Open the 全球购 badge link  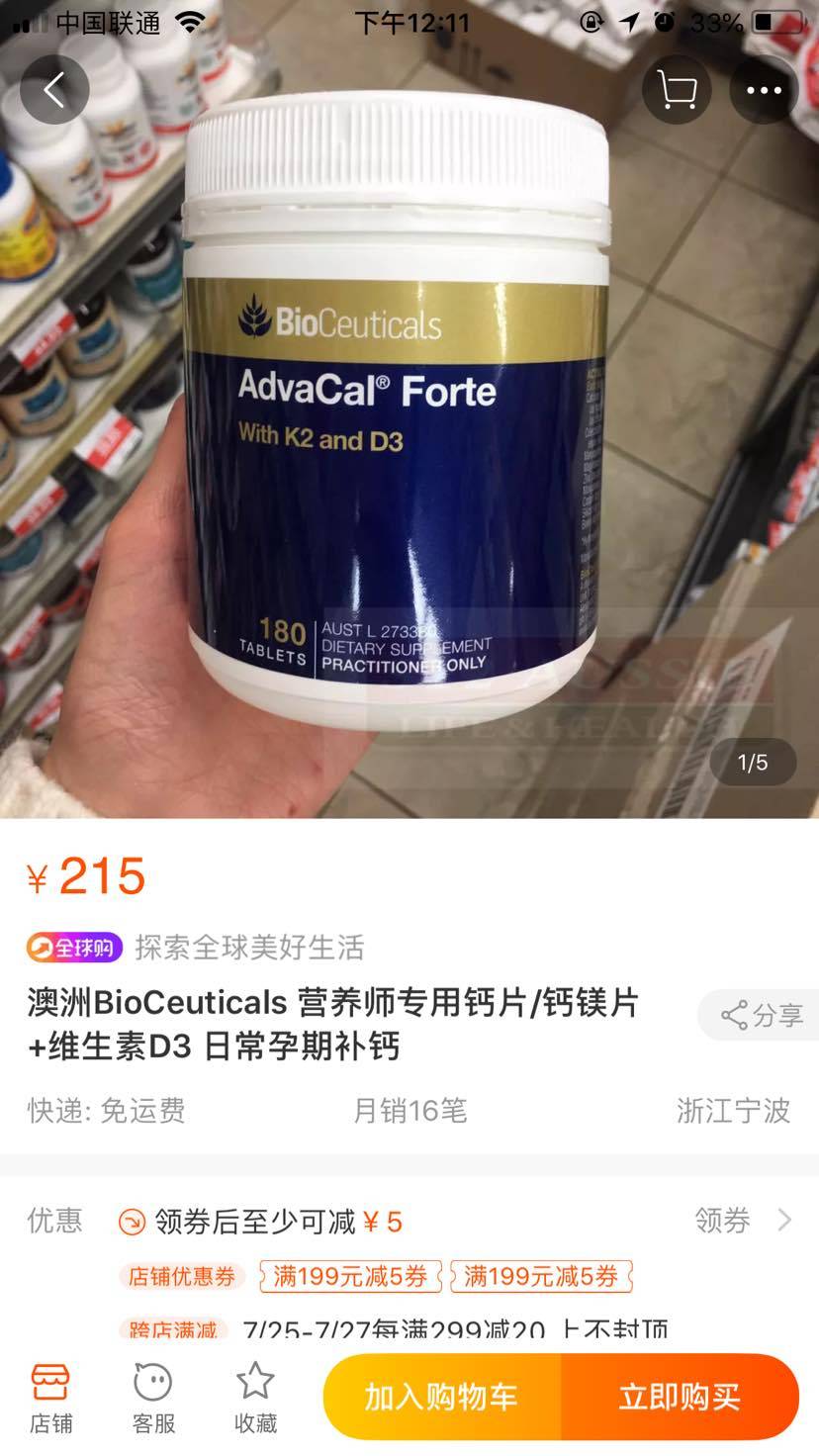(x=74, y=948)
